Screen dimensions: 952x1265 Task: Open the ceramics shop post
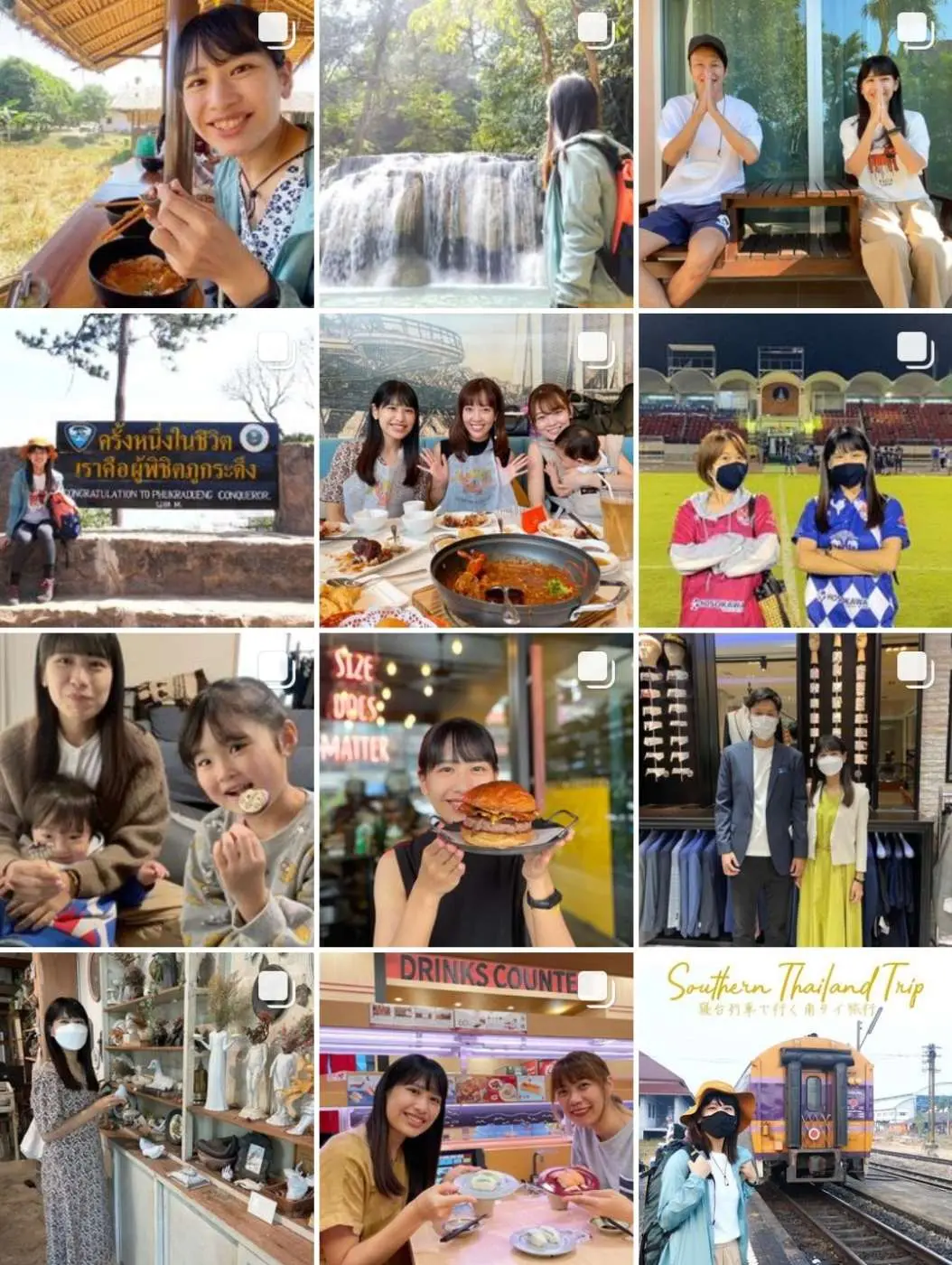157,1109
